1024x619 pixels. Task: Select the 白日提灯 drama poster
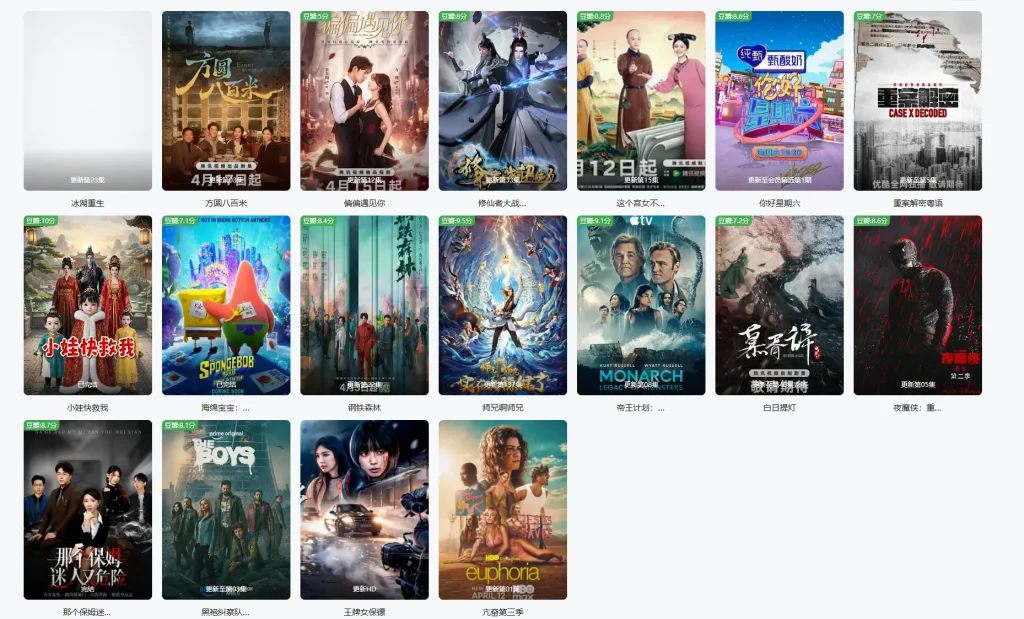point(779,305)
